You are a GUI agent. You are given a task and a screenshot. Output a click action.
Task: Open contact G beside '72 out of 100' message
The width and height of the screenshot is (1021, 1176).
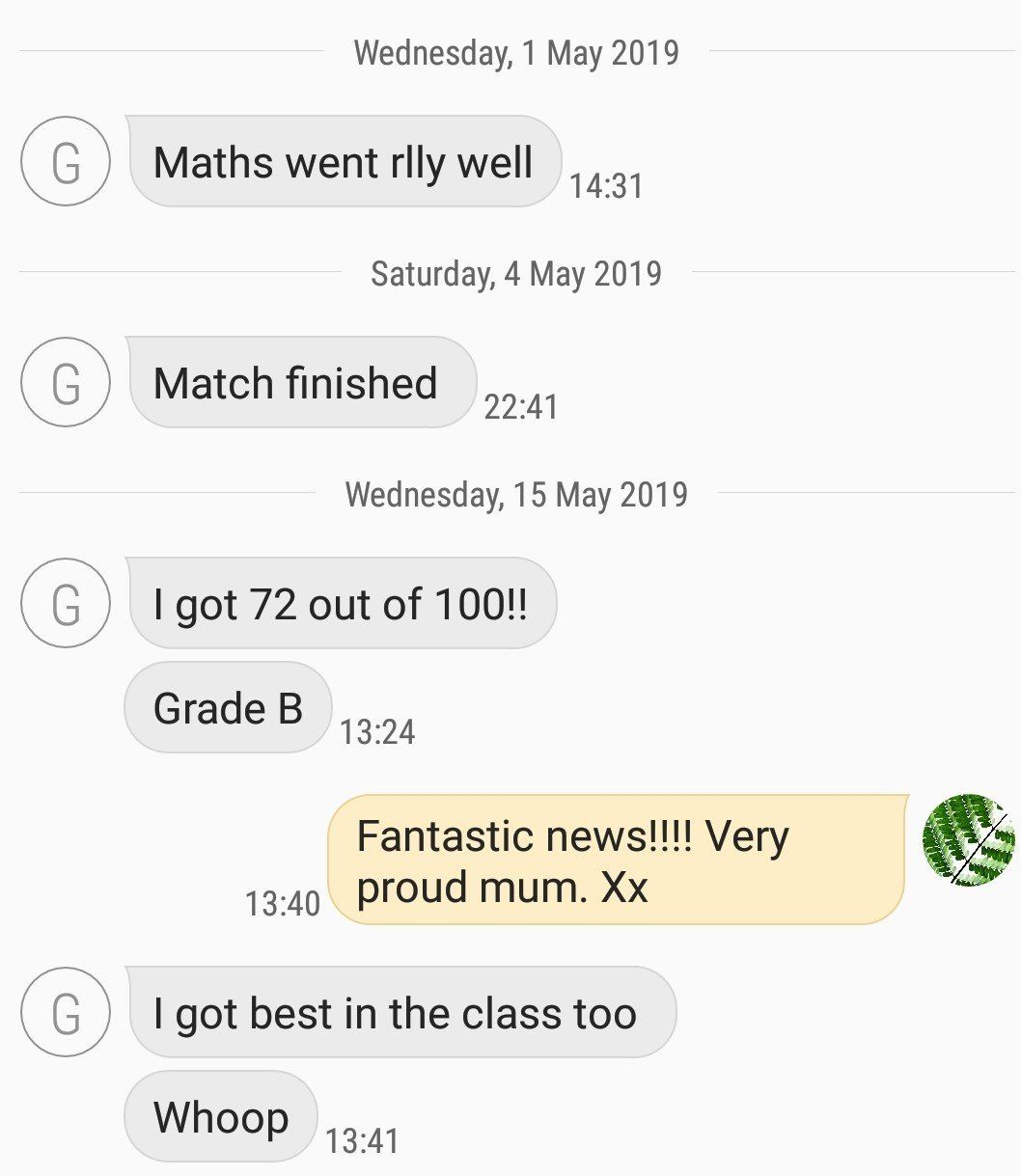[65, 603]
